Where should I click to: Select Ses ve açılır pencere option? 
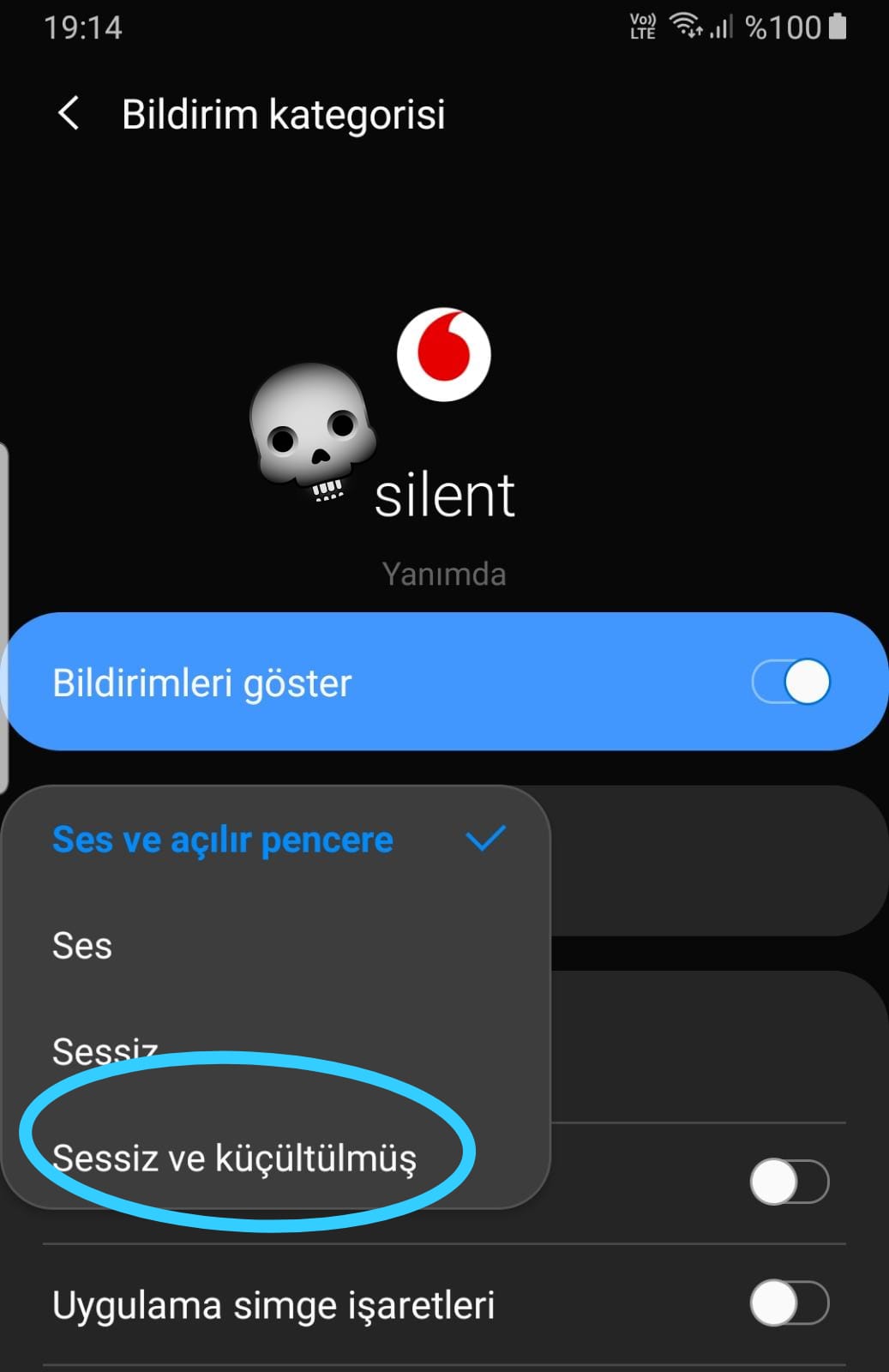click(x=223, y=839)
